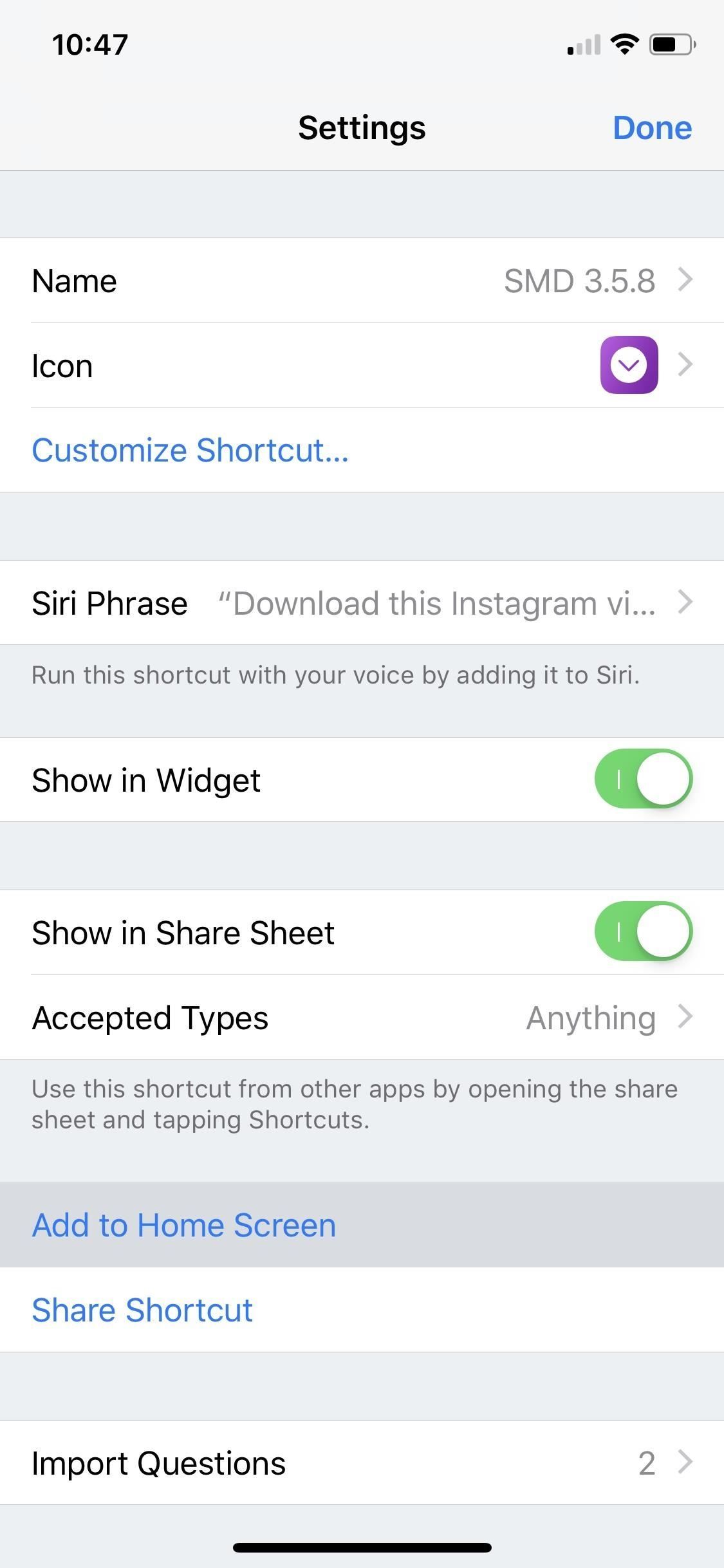Open the Siri Phrase setting
The width and height of the screenshot is (724, 1568).
pyautogui.click(x=362, y=603)
